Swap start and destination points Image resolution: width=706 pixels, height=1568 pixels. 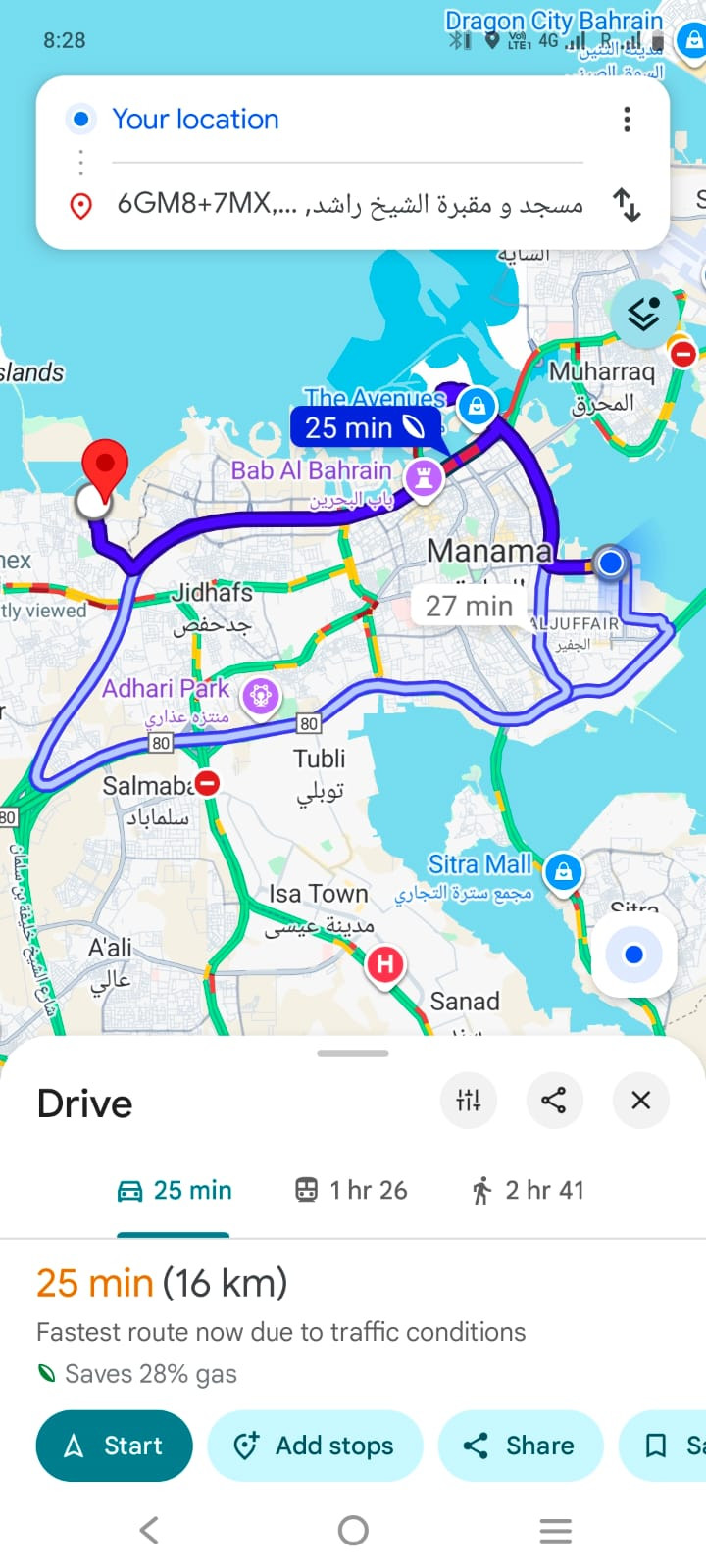tap(627, 205)
